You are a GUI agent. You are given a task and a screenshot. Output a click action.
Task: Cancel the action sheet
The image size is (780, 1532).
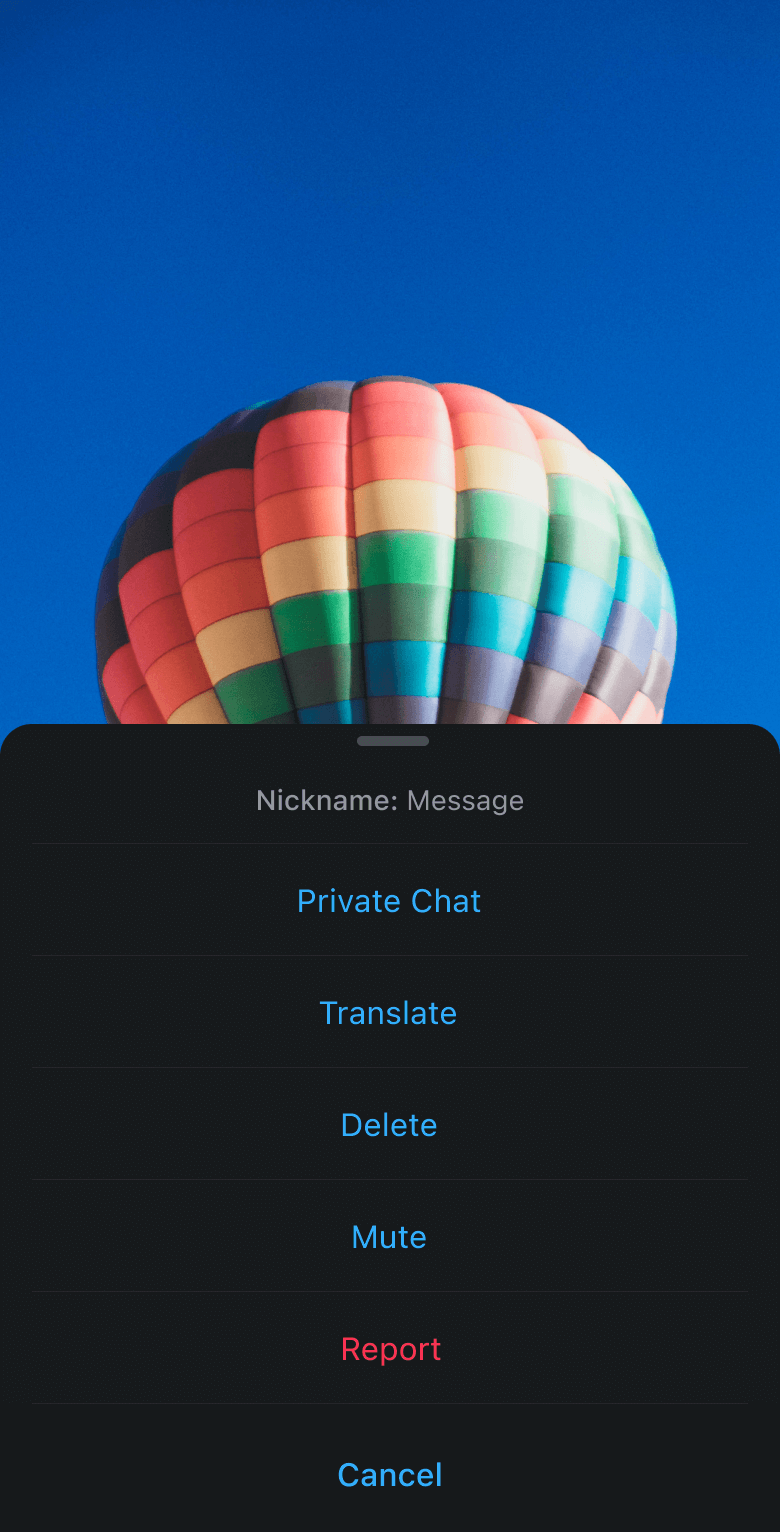(x=389, y=1475)
